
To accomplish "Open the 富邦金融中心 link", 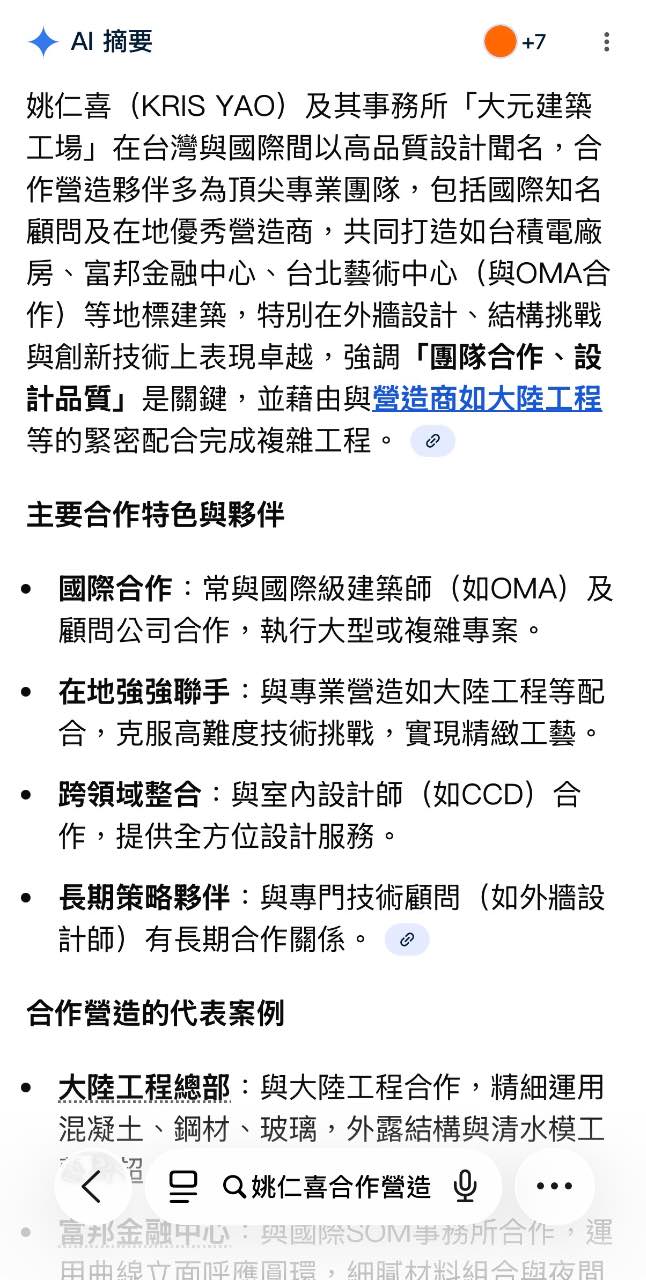I will click(144, 1231).
